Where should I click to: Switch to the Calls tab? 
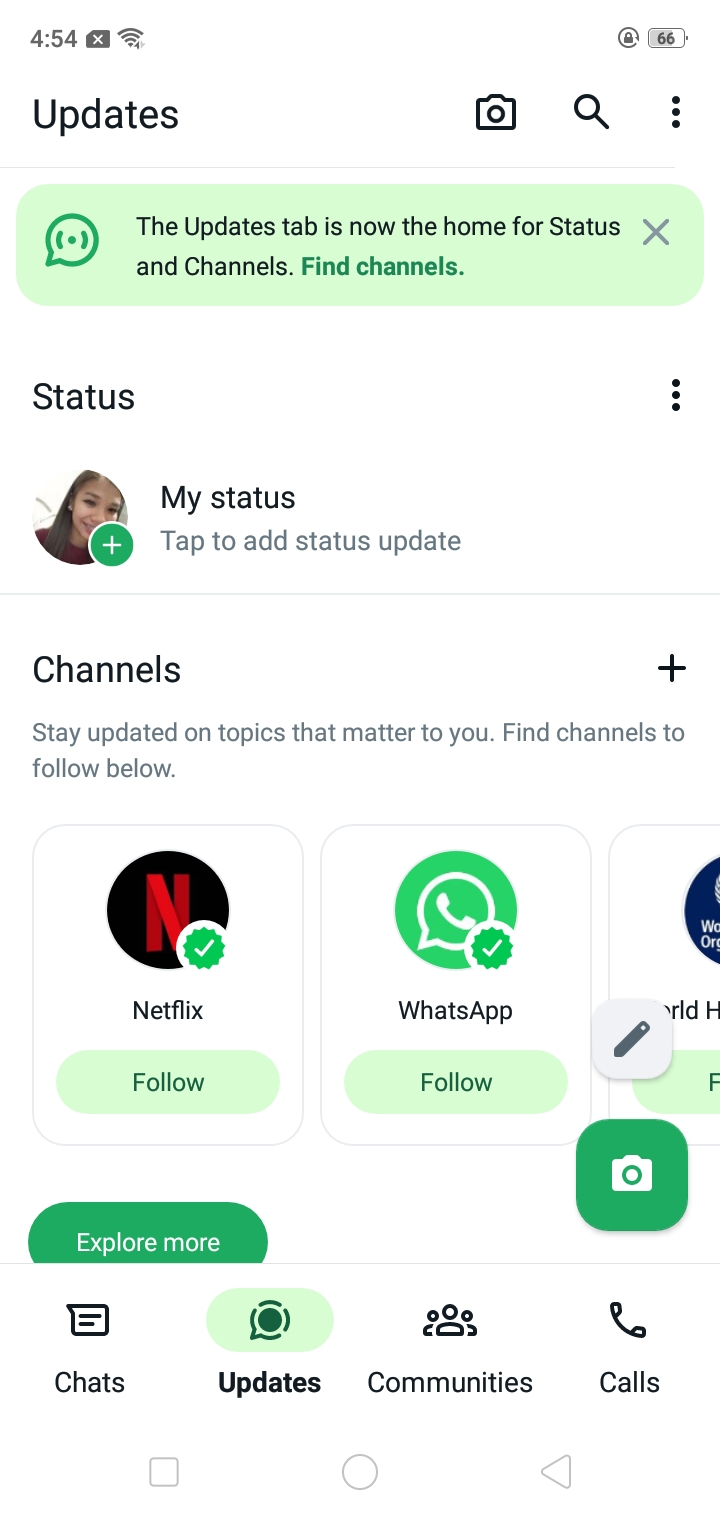tap(630, 1348)
